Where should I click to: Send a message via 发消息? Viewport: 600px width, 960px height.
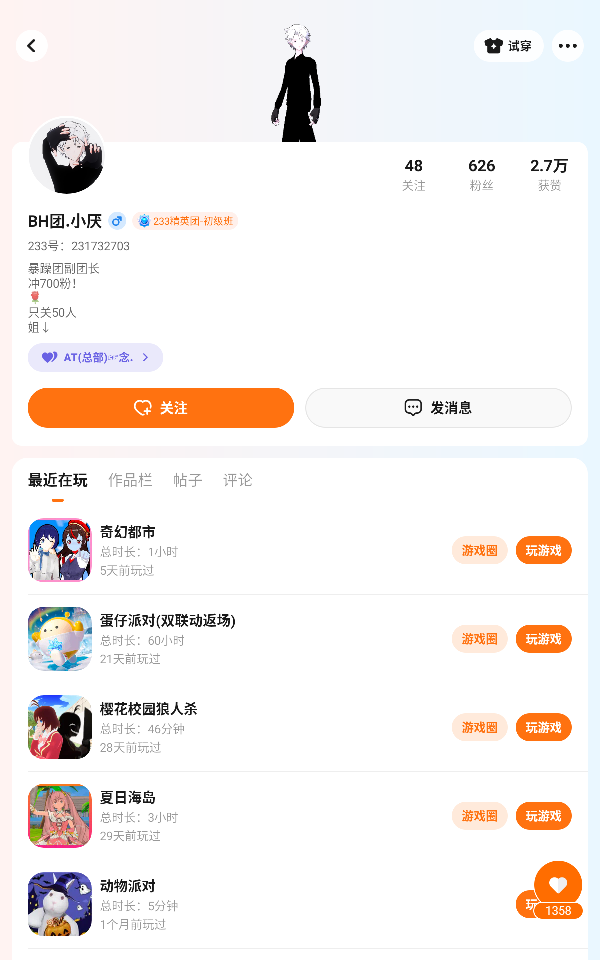click(x=438, y=408)
